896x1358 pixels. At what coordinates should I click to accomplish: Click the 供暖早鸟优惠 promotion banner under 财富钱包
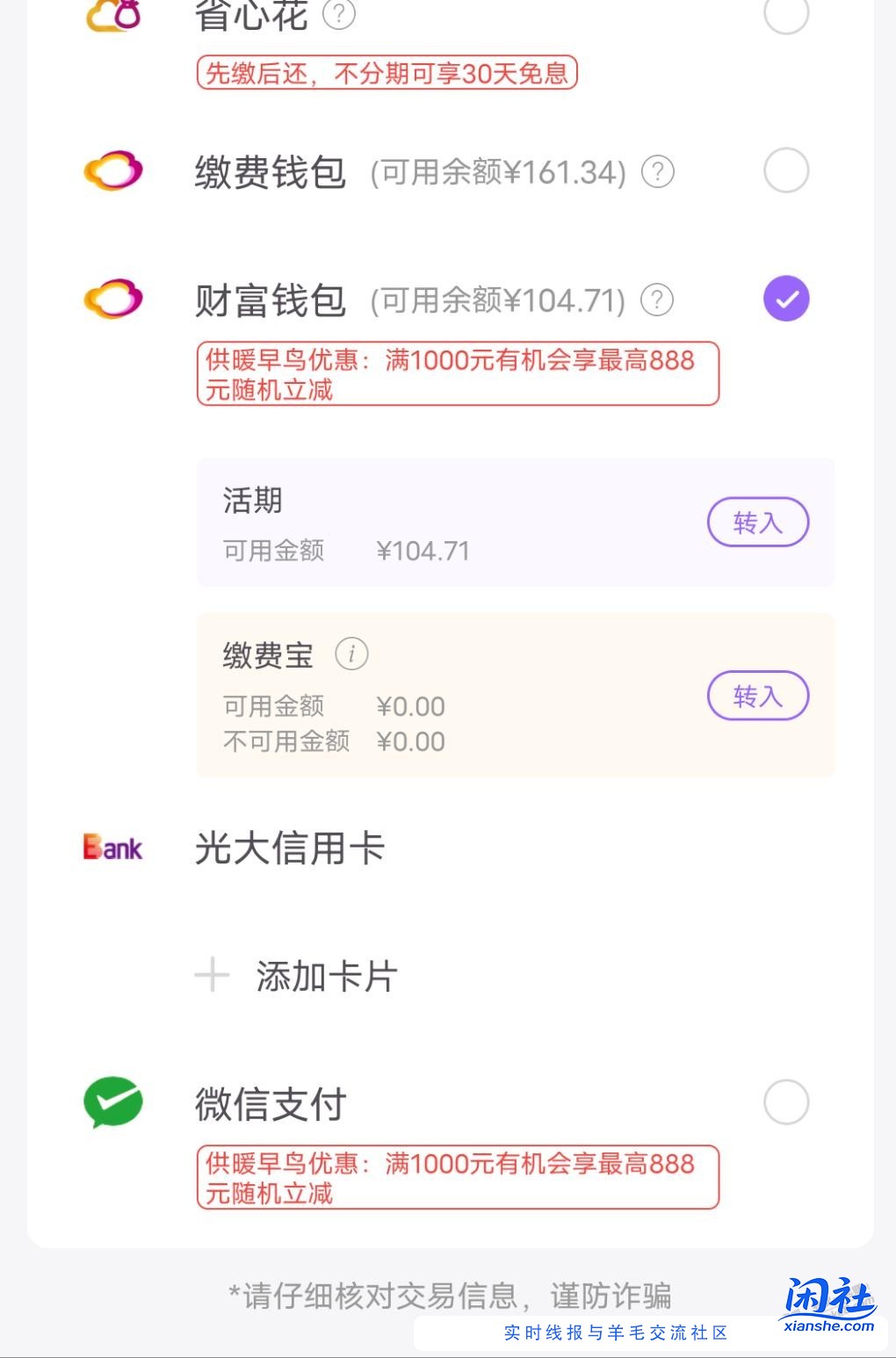tap(456, 372)
